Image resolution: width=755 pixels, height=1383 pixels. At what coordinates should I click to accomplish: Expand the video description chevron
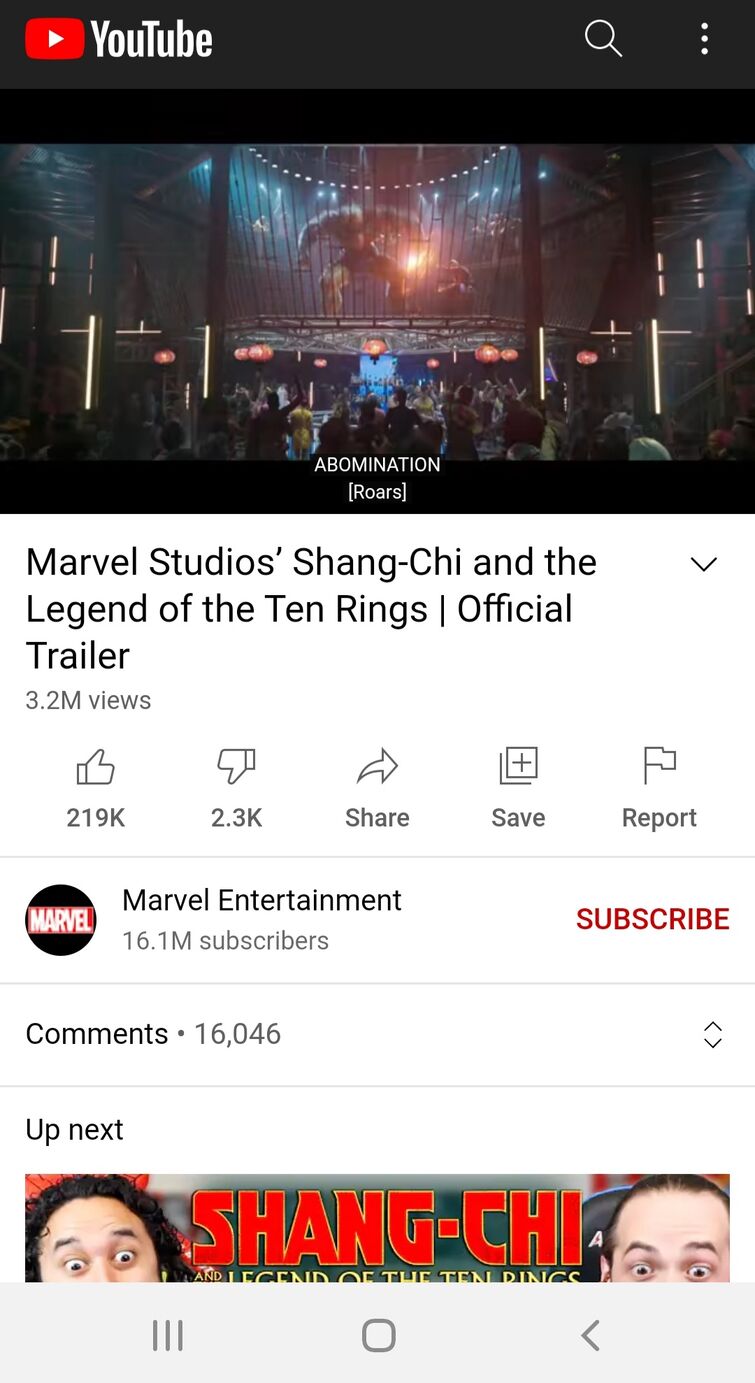[x=704, y=564]
